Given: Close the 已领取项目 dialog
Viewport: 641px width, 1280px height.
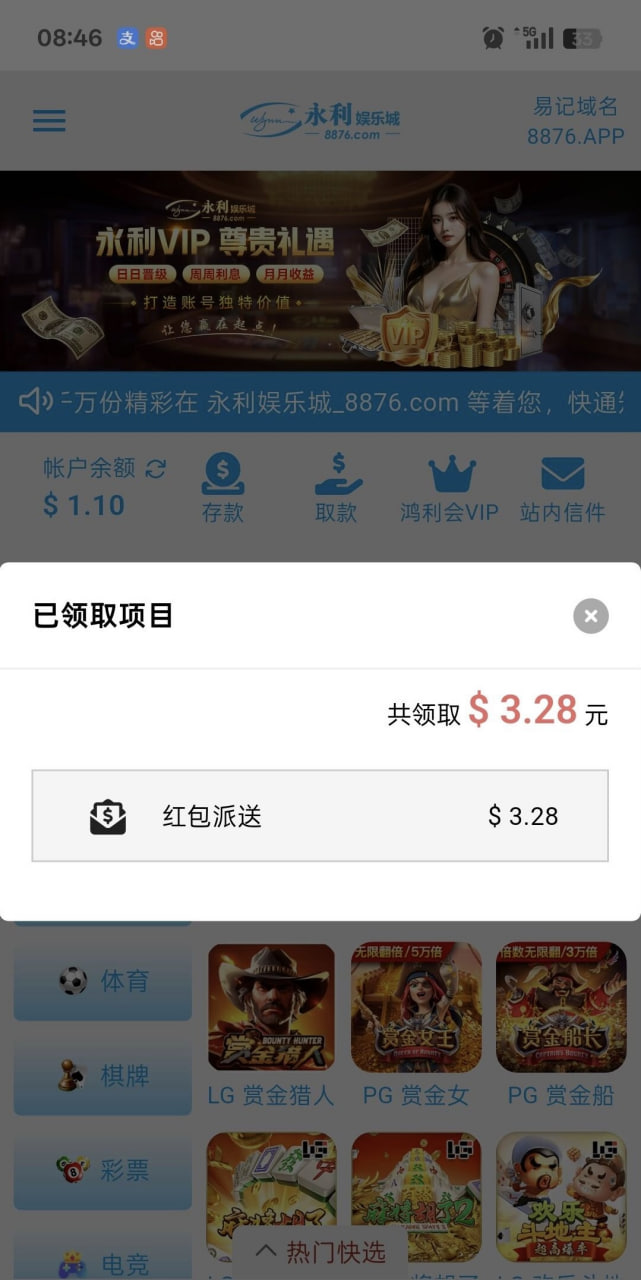Looking at the screenshot, I should 590,616.
